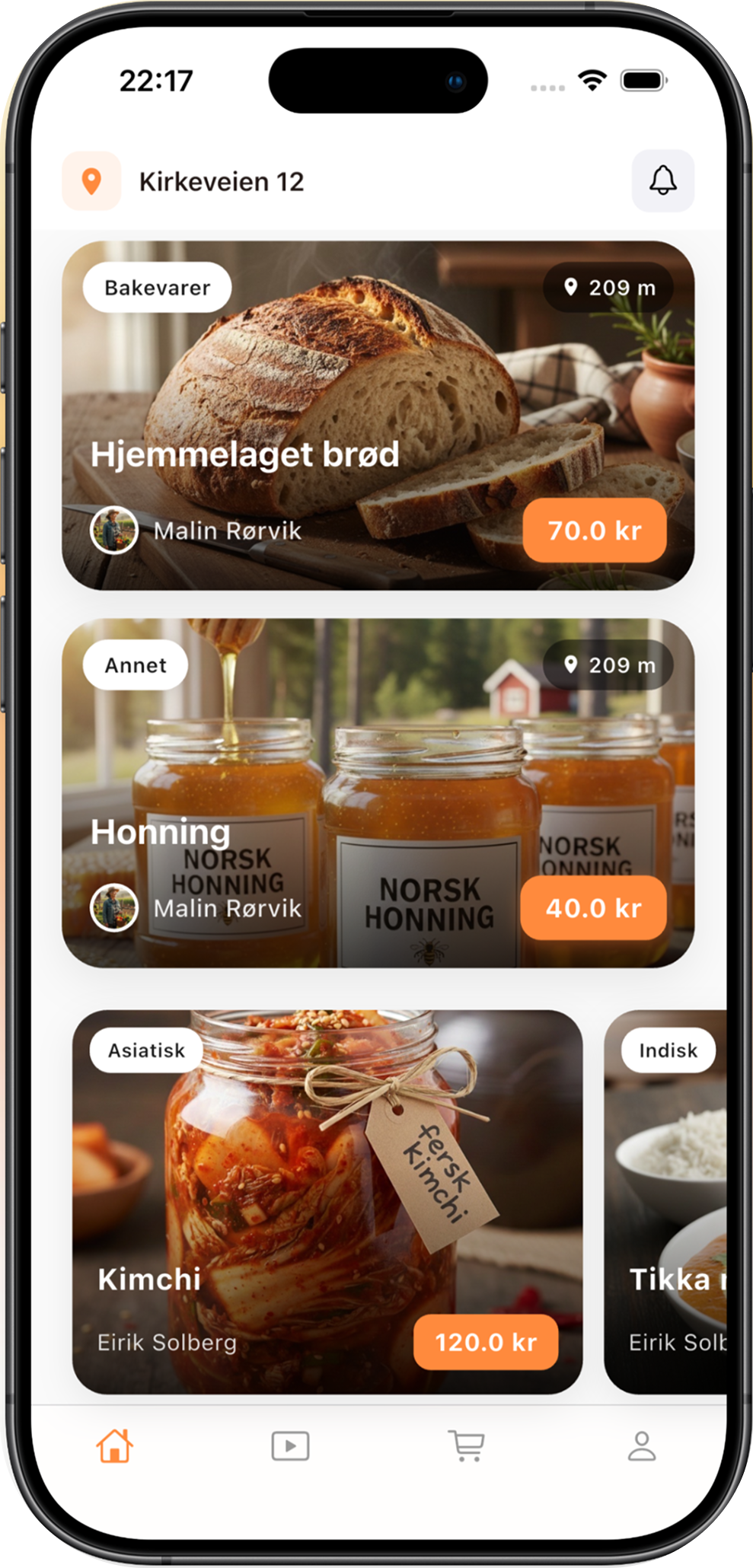Screen dimensions: 753x1568
Task: Open the Home tab in bottom navigation
Action: tap(115, 1447)
